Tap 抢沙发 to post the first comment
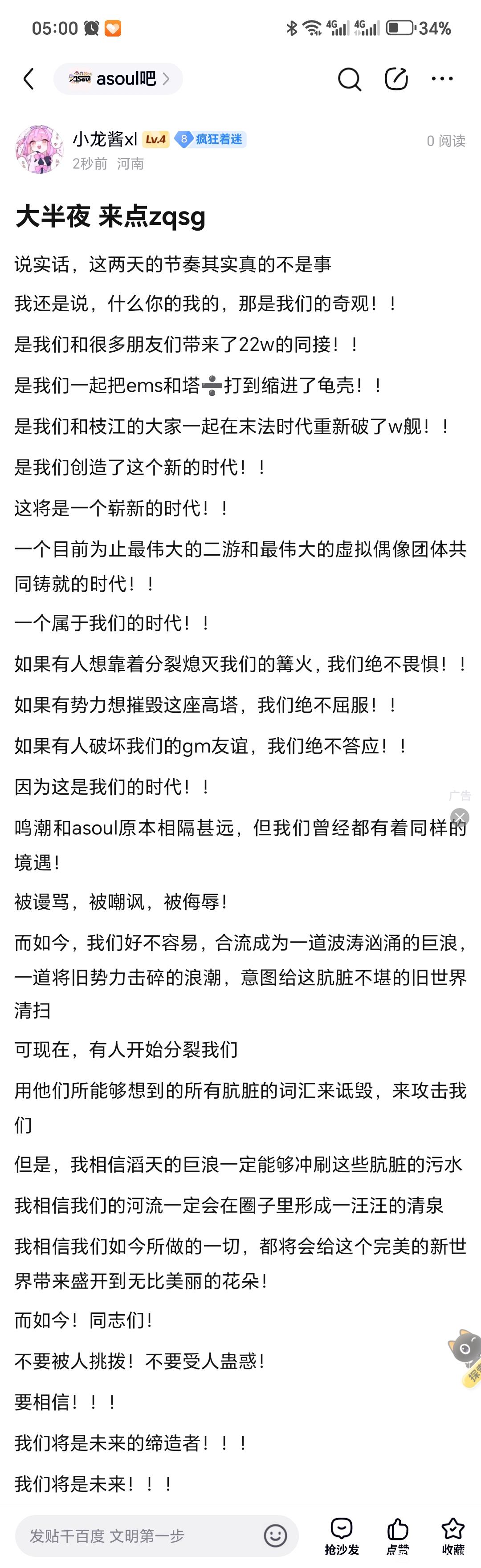481x1568 pixels. pos(342,1537)
